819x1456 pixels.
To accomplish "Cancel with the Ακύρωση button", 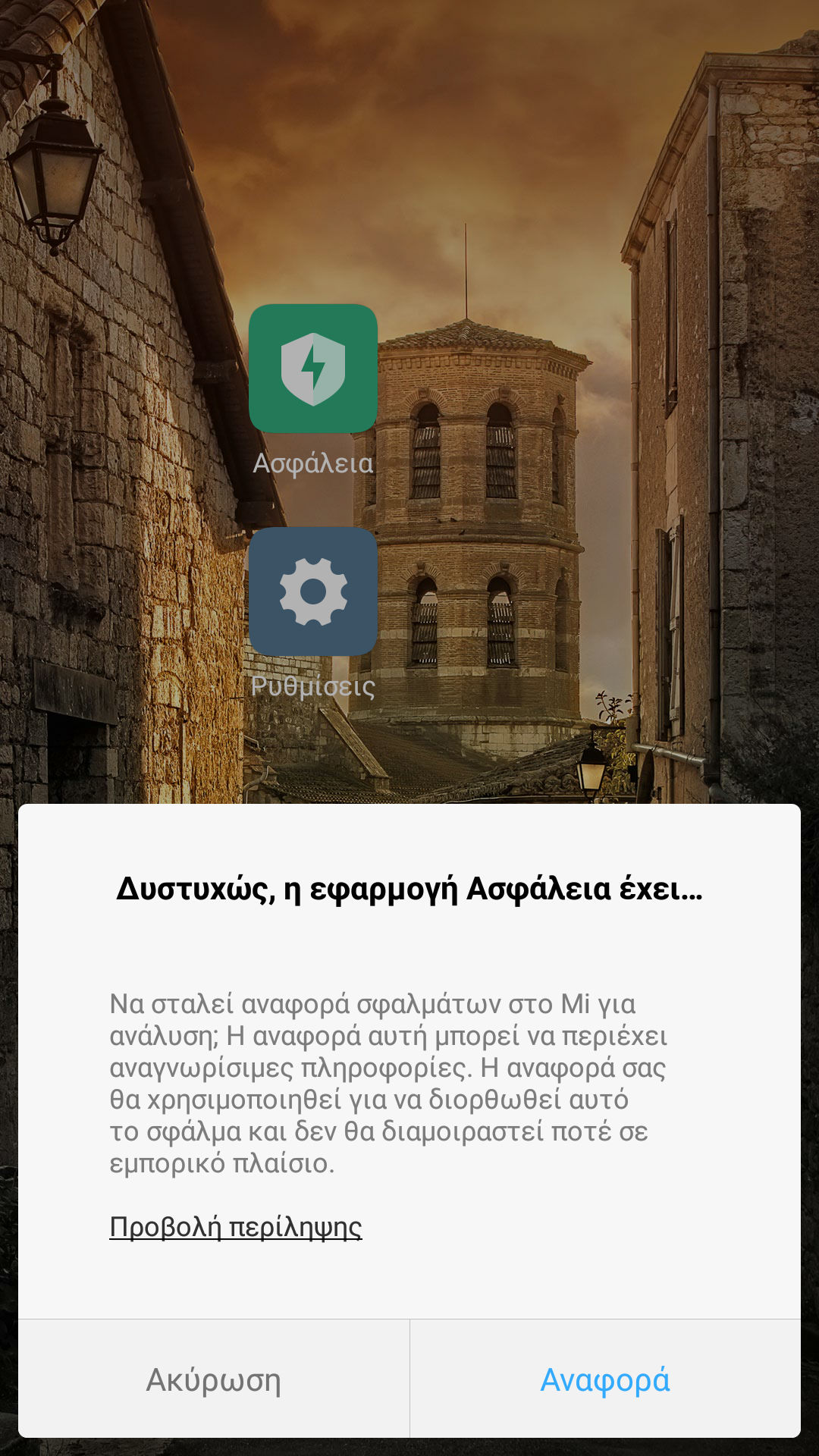I will pyautogui.click(x=214, y=1379).
